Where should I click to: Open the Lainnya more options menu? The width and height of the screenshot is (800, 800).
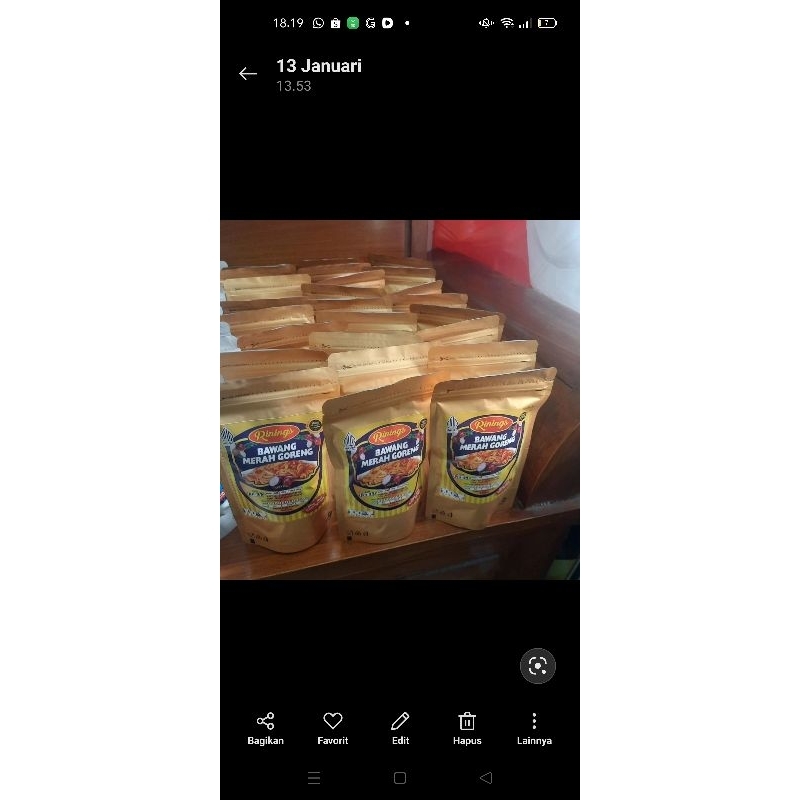tap(534, 727)
